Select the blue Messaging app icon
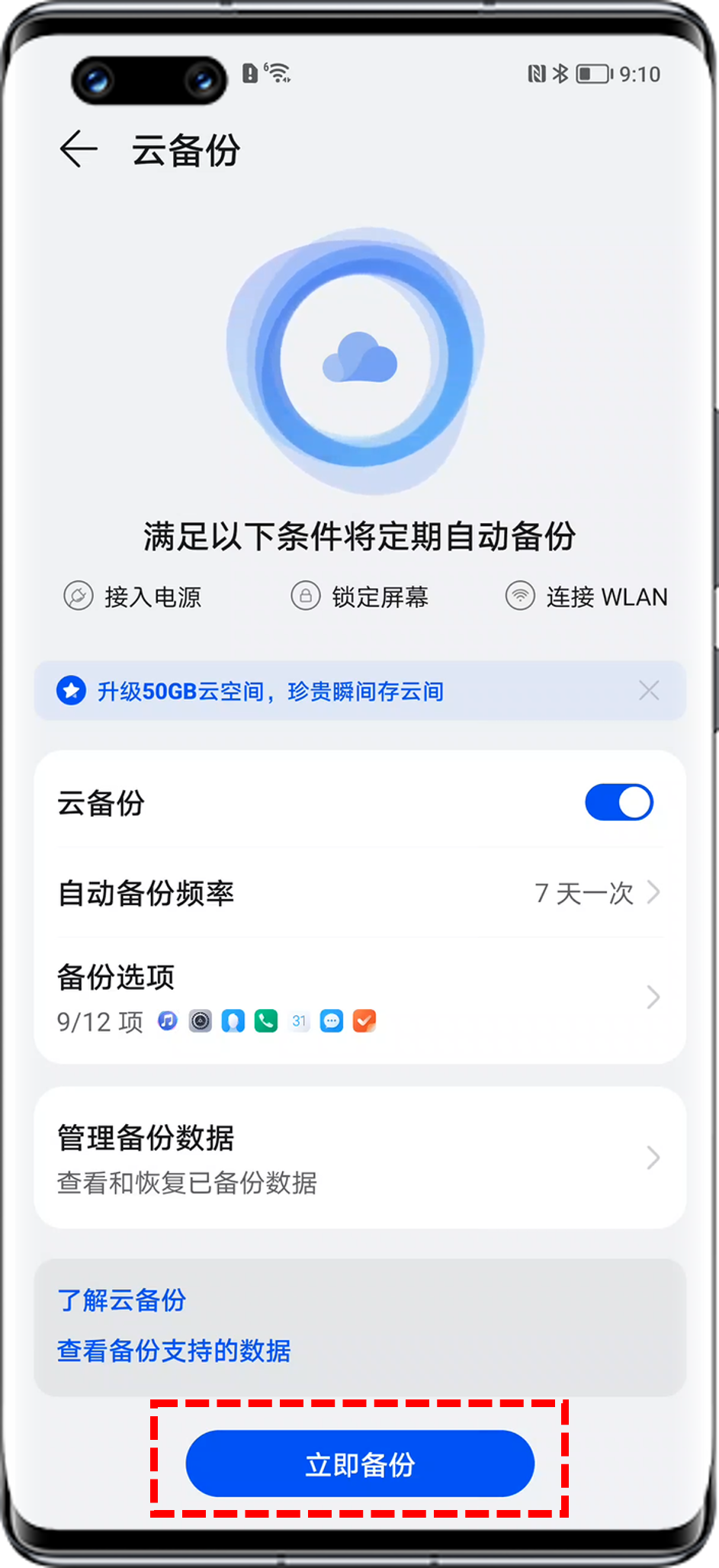The image size is (719, 1568). point(331,1020)
